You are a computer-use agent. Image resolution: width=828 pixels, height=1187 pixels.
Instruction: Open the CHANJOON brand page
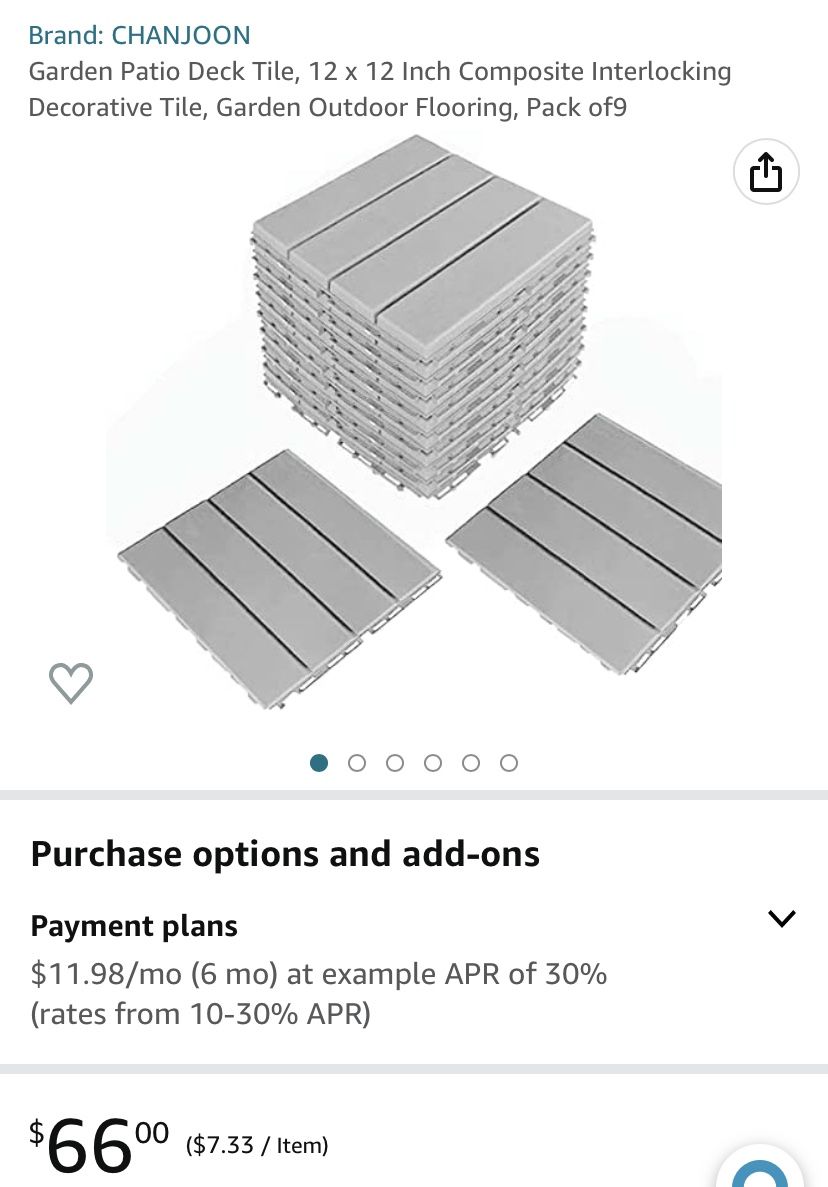(x=181, y=35)
